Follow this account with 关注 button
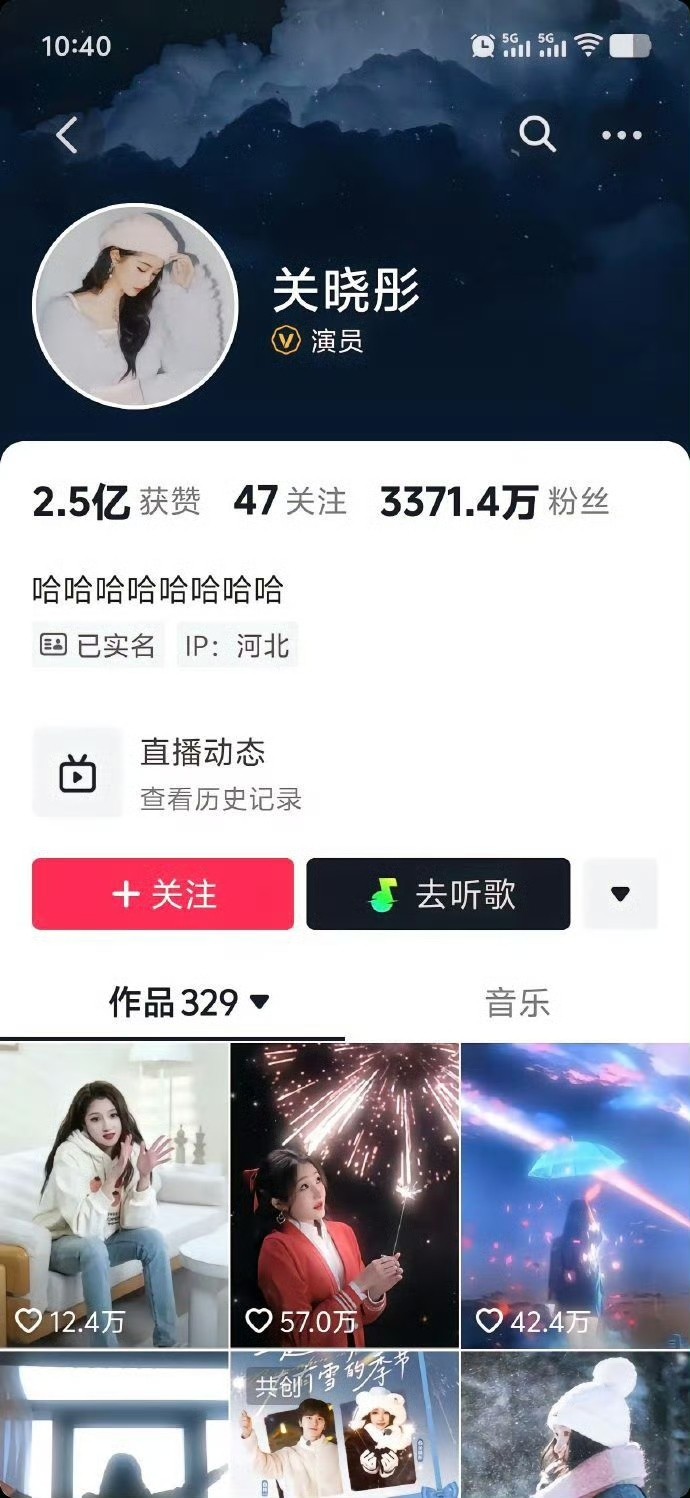The image size is (690, 1498). coord(163,894)
